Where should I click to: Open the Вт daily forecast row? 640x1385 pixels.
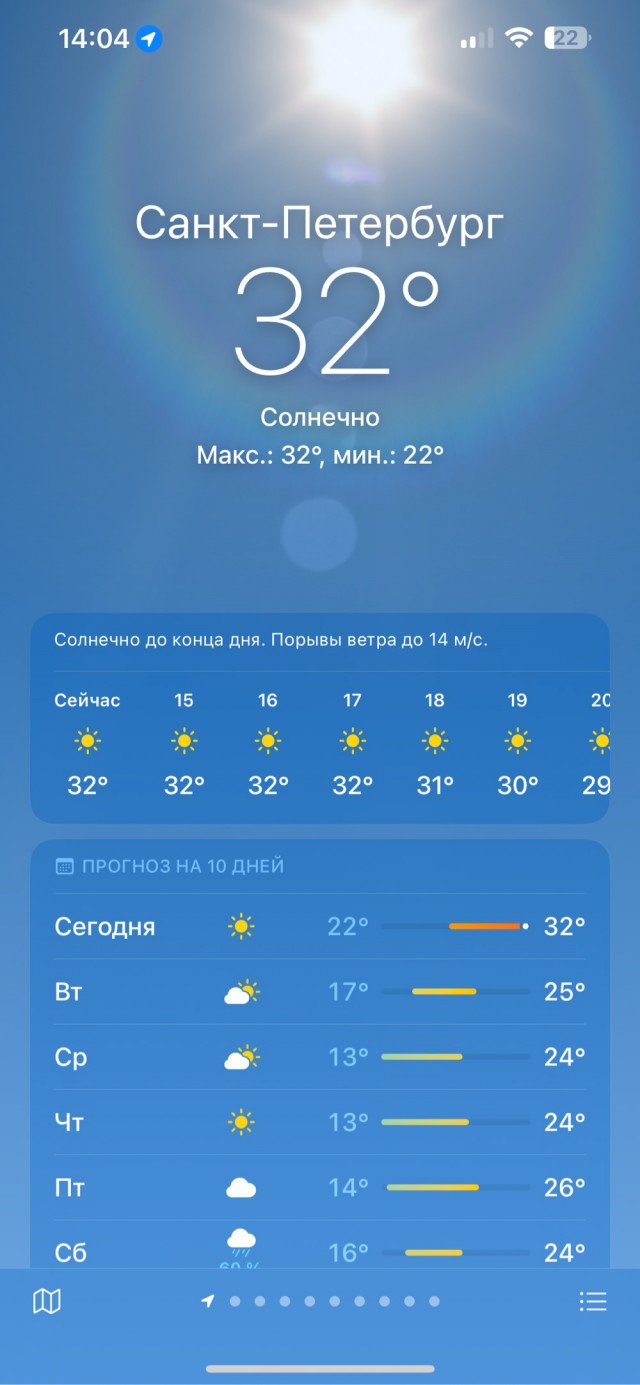click(320, 992)
